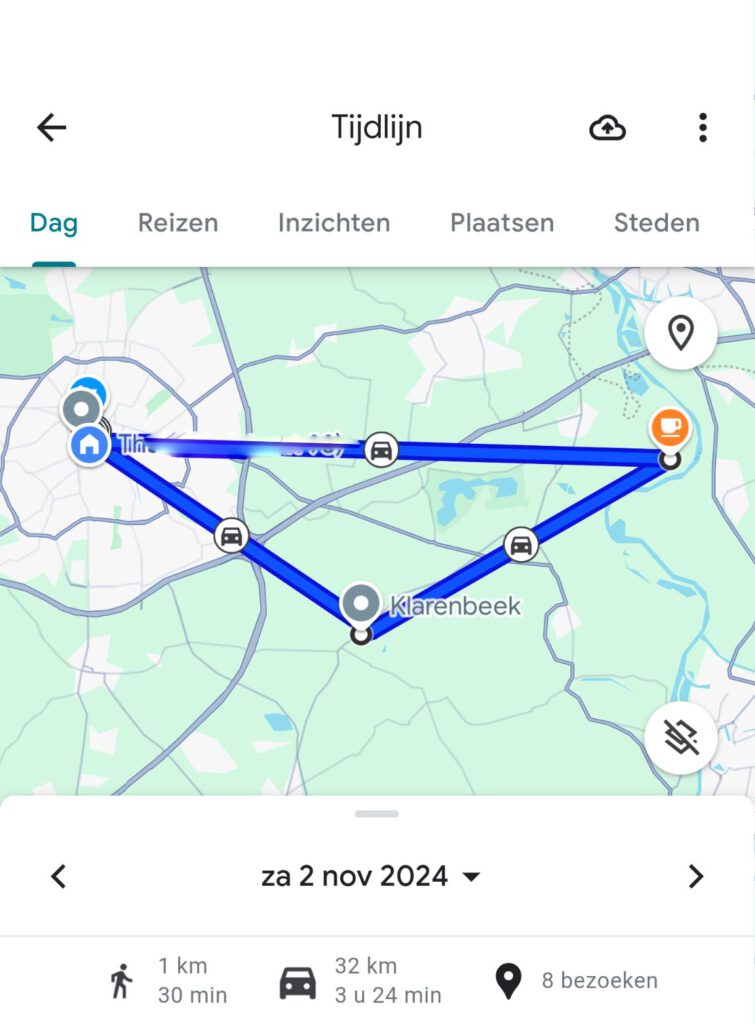Tap the Klarenbeek place marker
The width and height of the screenshot is (755, 1024).
coord(361,604)
